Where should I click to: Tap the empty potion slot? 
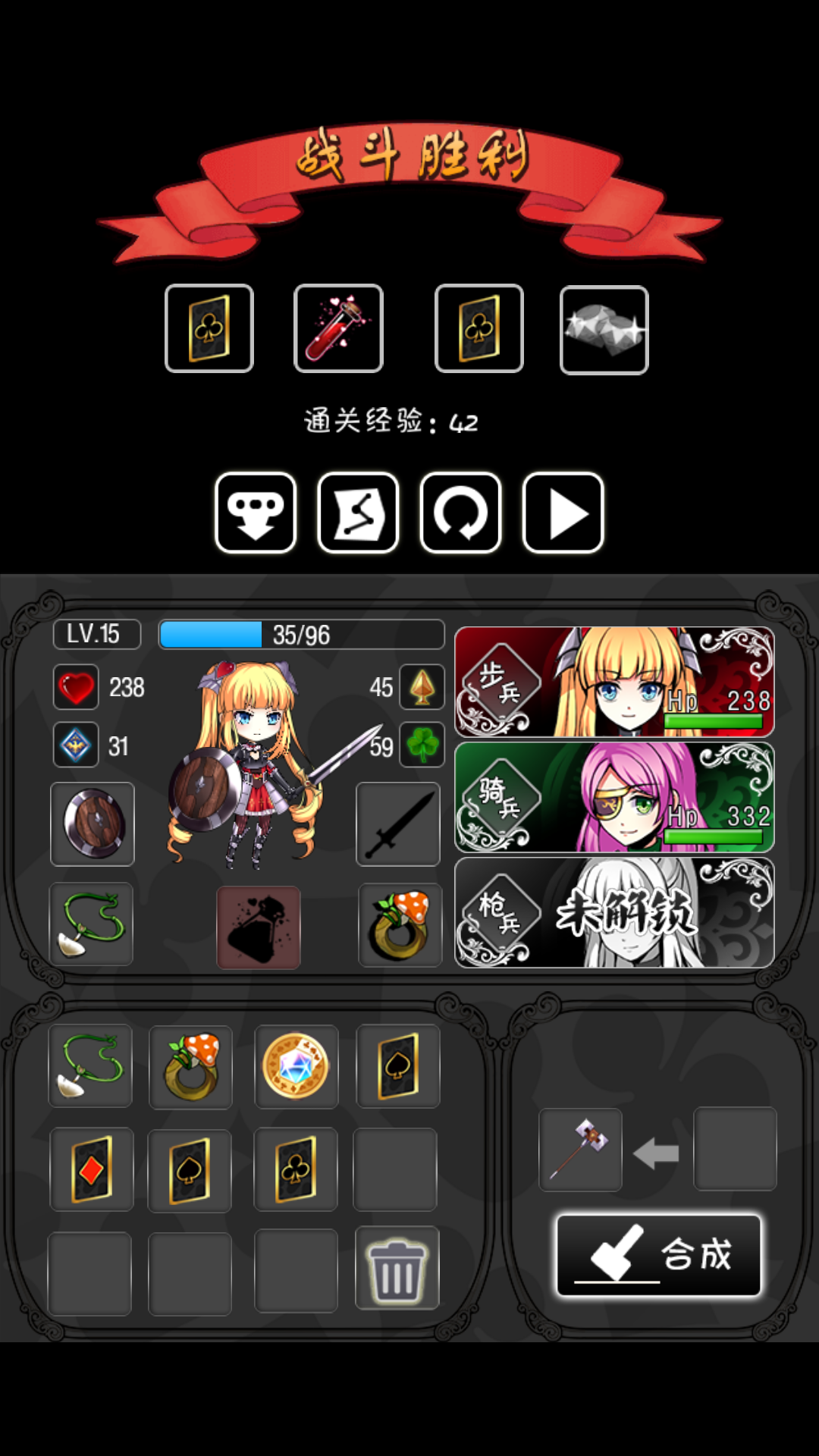tap(259, 927)
